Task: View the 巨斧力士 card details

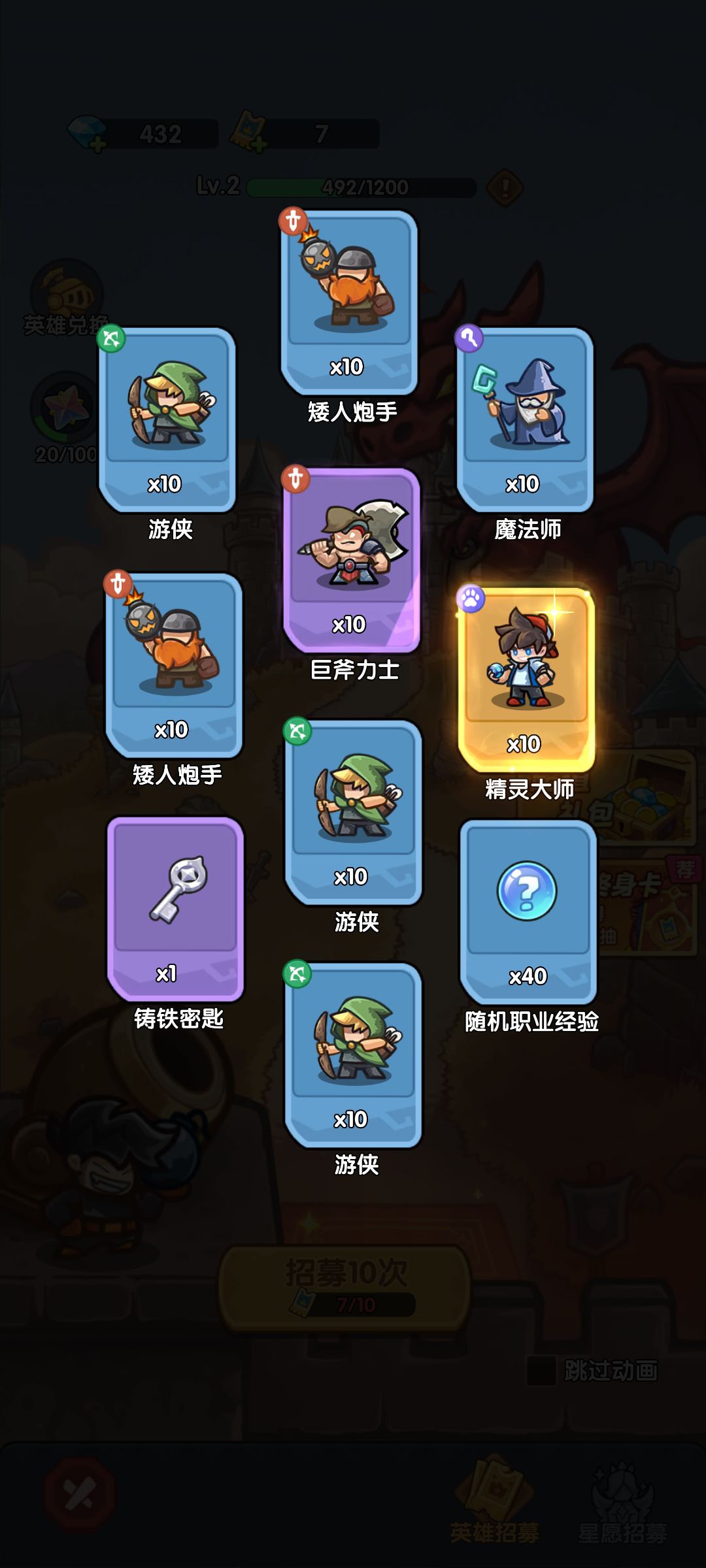Action: click(x=352, y=561)
